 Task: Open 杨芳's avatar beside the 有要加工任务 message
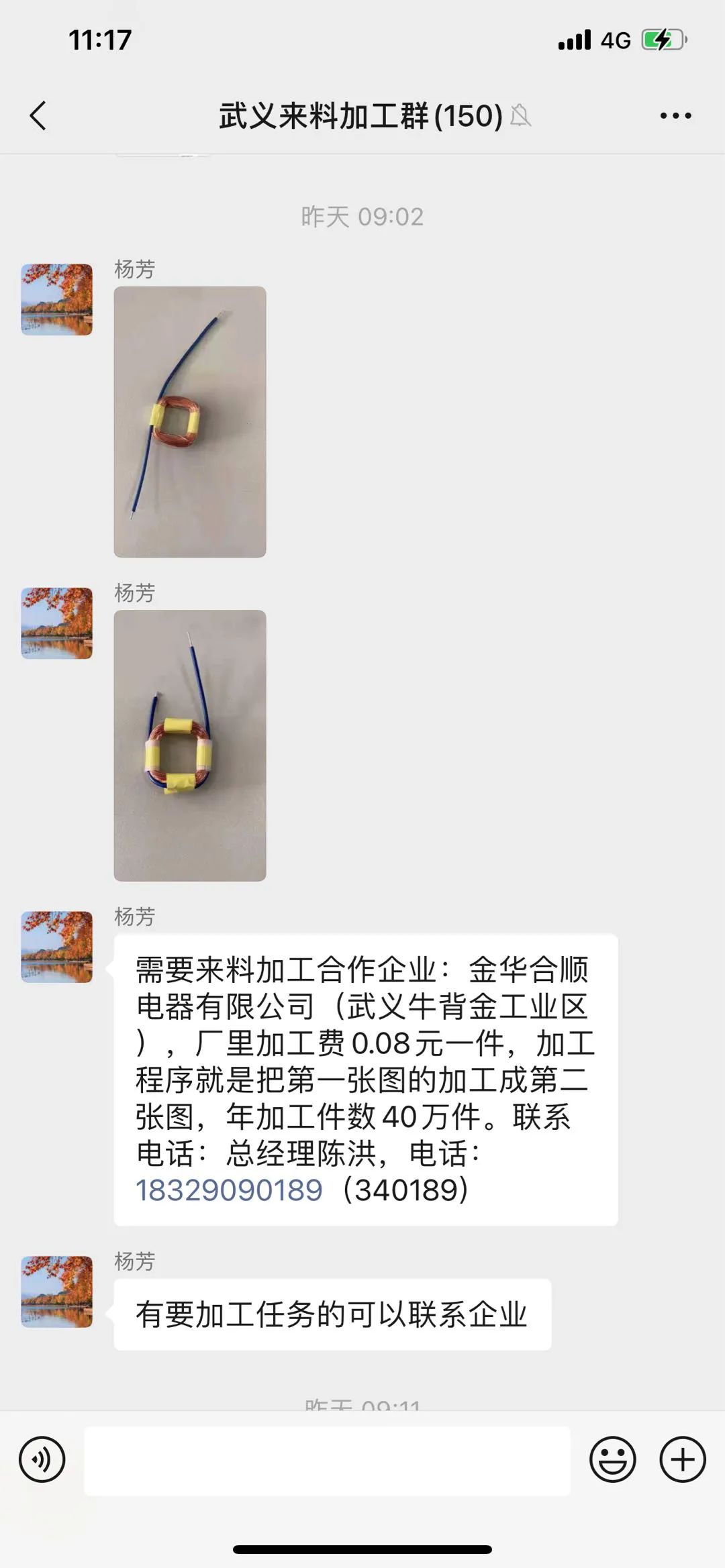(57, 1292)
